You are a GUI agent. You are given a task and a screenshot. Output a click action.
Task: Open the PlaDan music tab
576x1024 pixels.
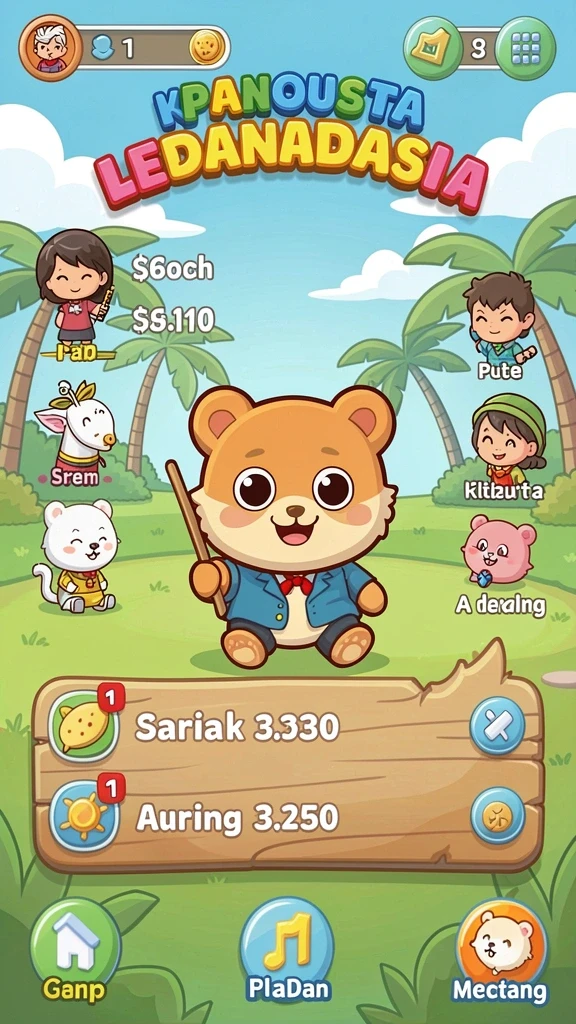click(287, 948)
